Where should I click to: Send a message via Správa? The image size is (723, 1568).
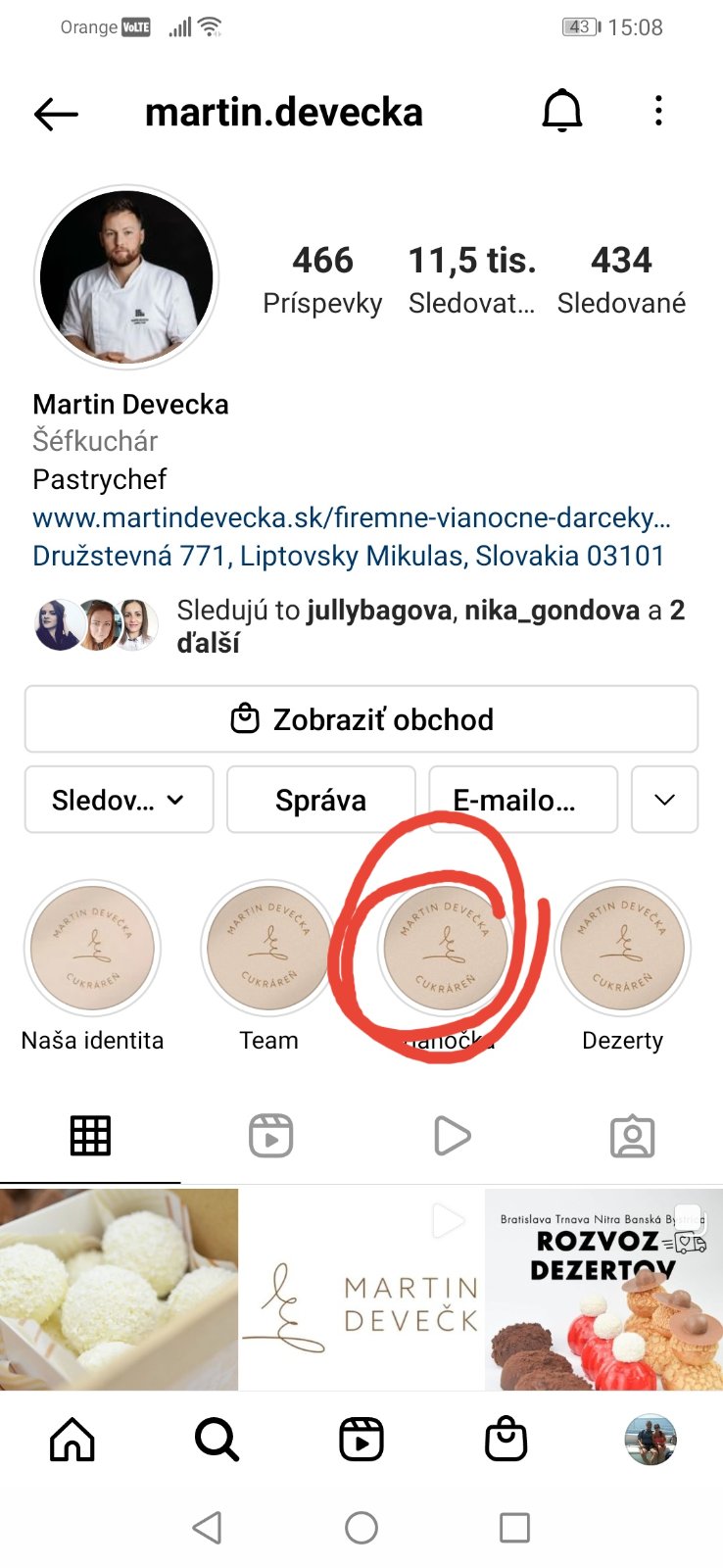click(x=320, y=800)
